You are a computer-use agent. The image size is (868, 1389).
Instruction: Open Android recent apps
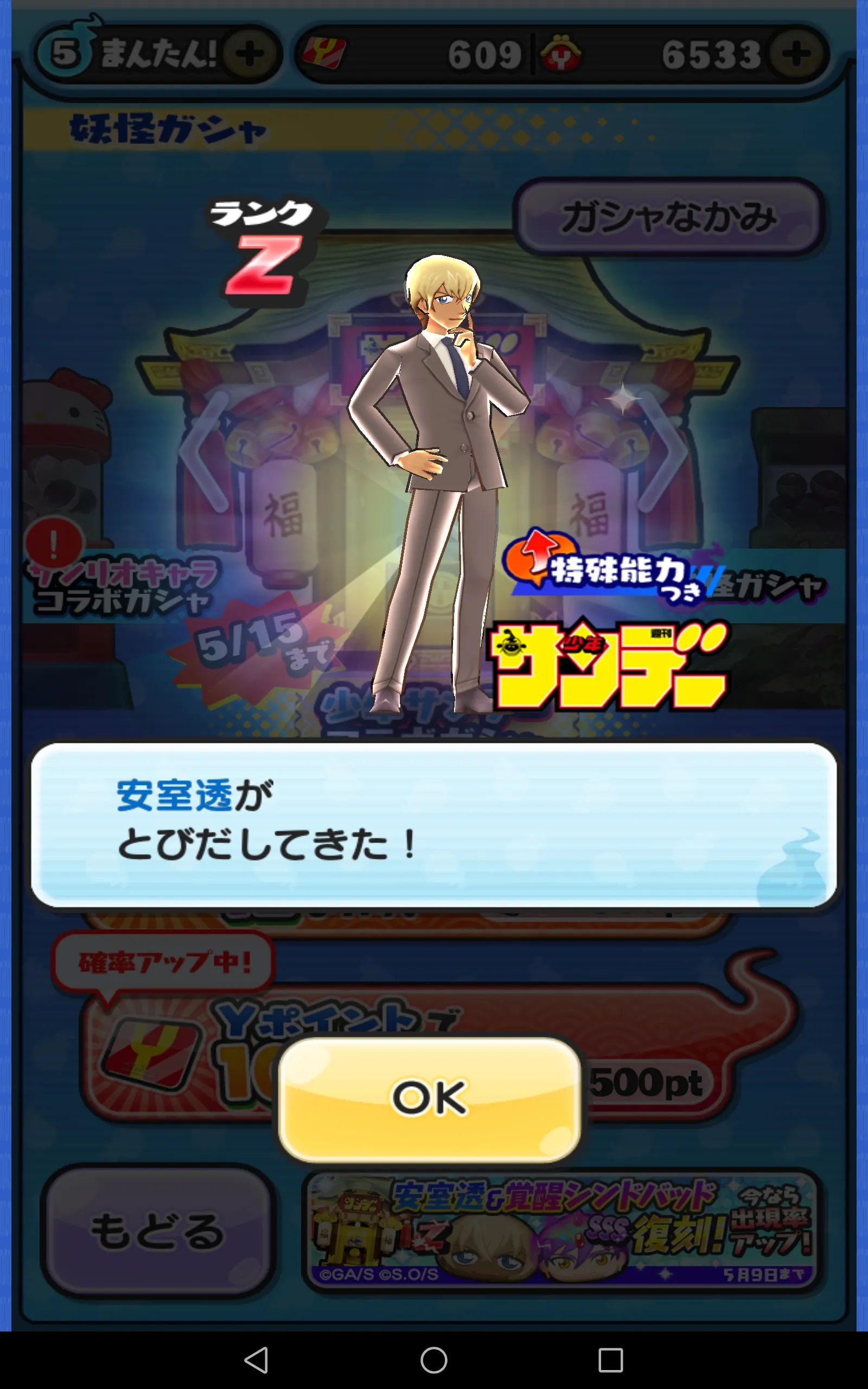point(611,1360)
